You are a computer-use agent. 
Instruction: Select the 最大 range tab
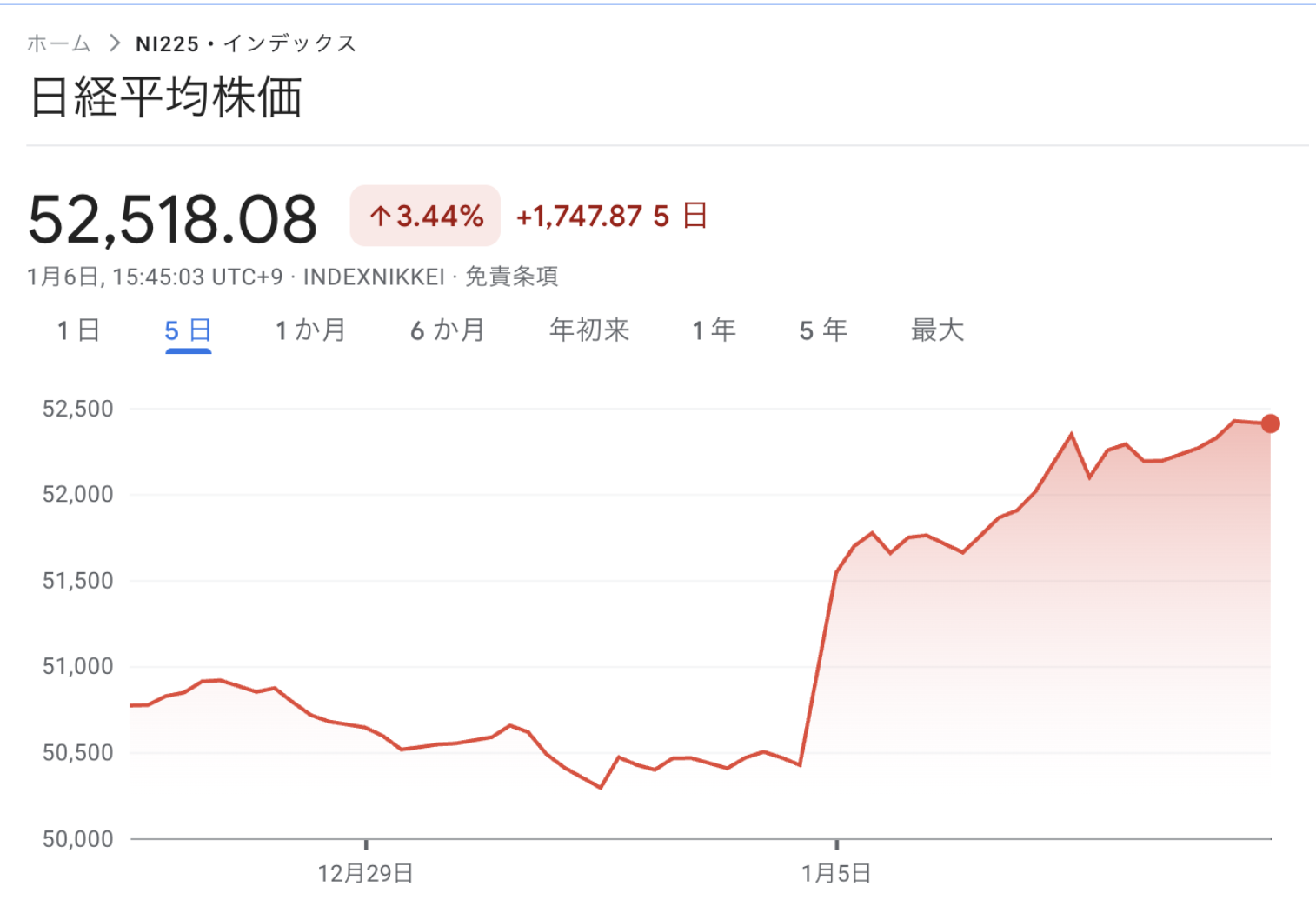point(937,330)
